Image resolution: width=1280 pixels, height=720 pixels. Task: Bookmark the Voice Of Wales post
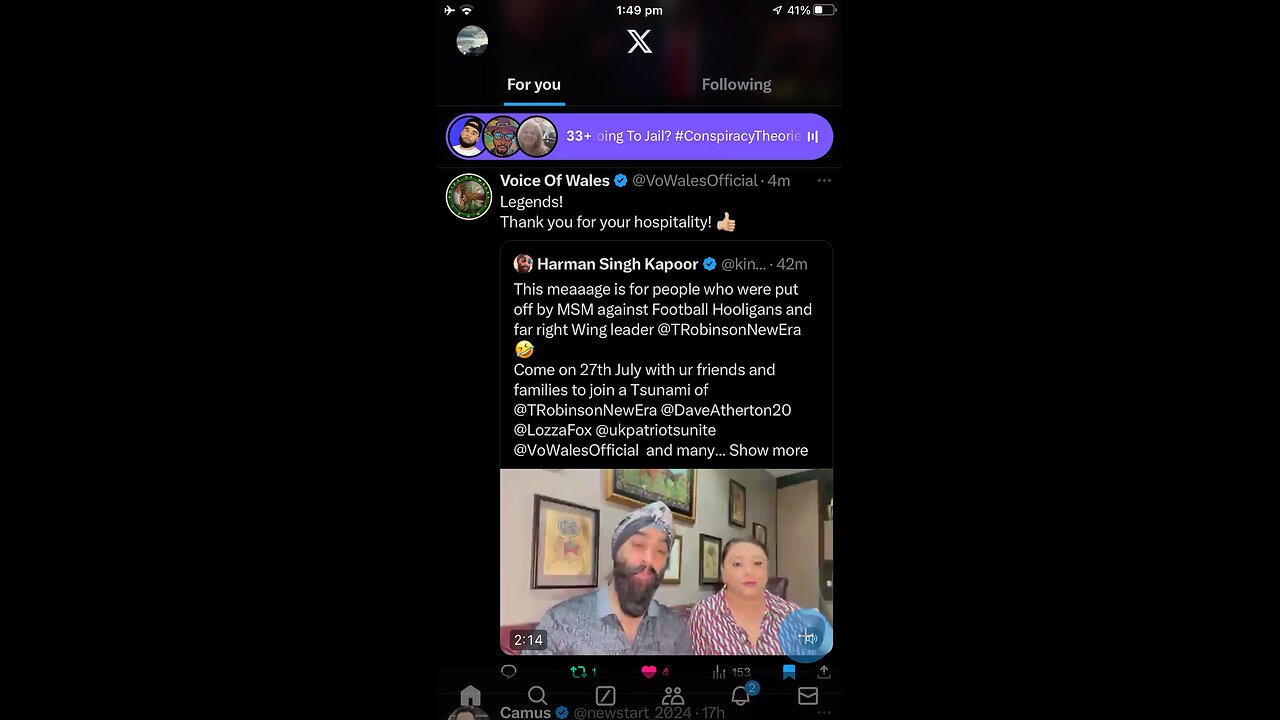pyautogui.click(x=789, y=672)
